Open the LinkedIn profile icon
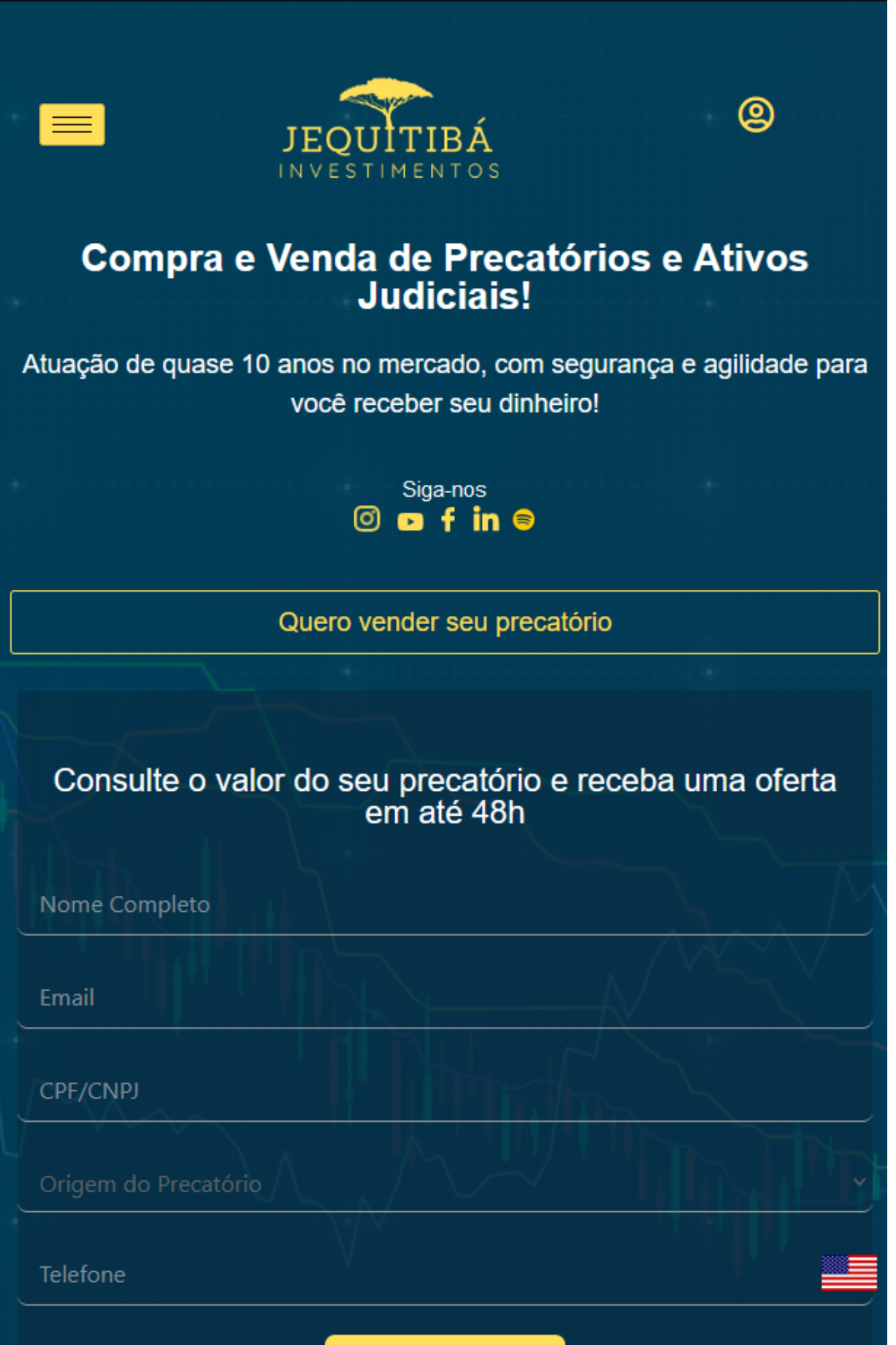This screenshot has width=896, height=1345. coord(486,518)
